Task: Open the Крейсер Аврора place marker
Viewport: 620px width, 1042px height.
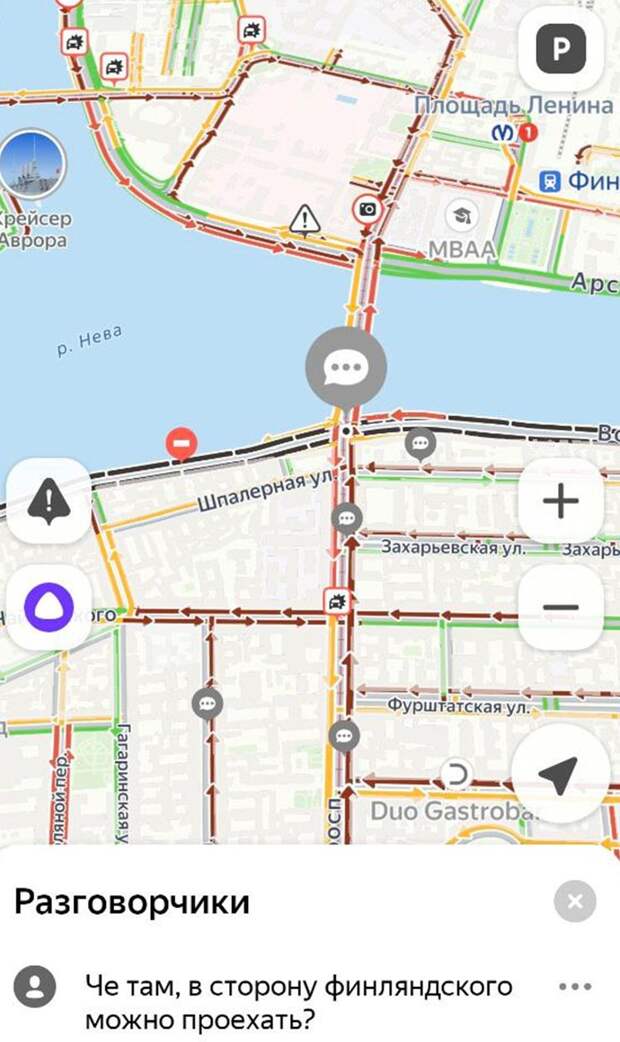Action: [32, 166]
